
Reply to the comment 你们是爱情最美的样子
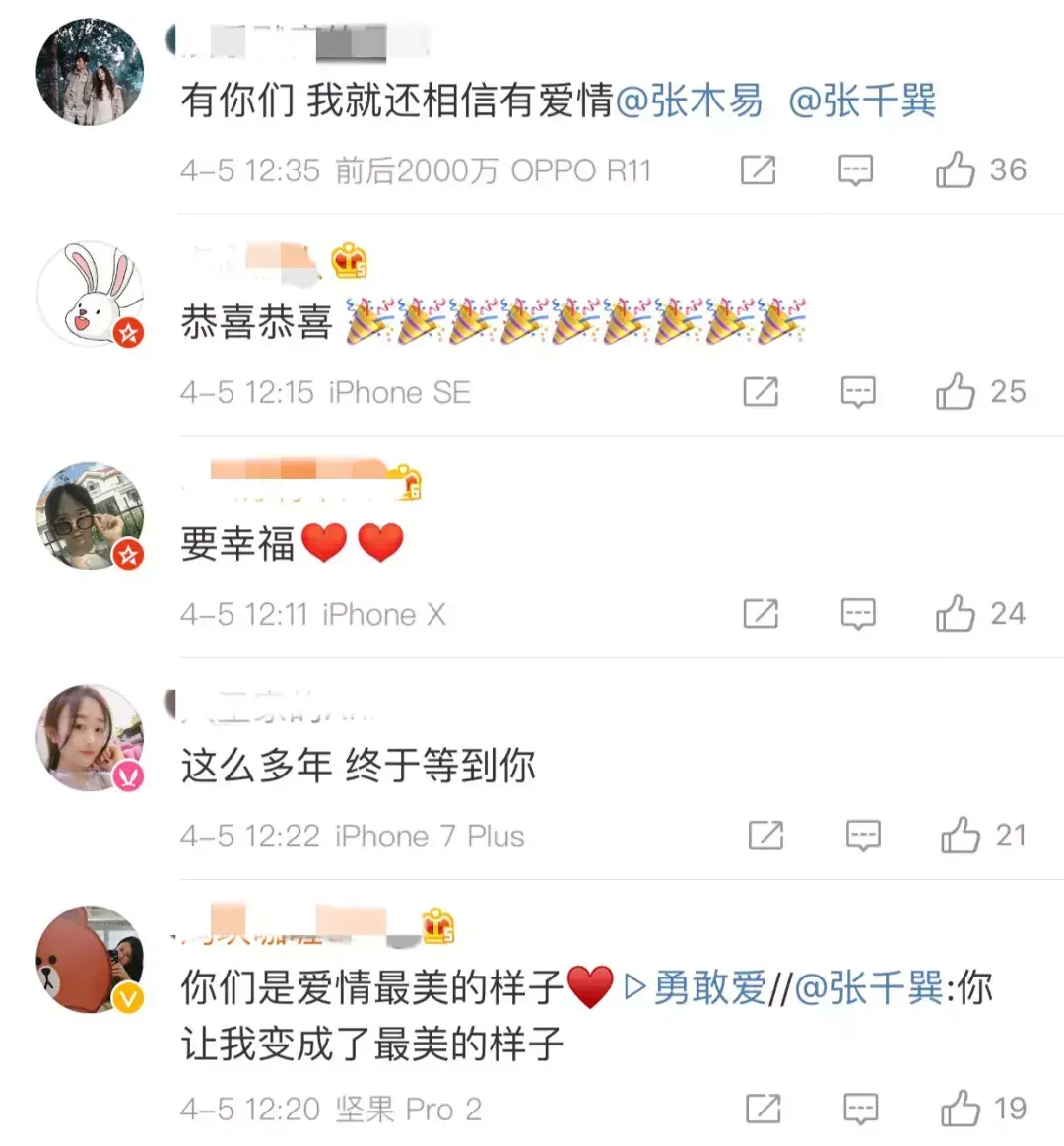click(x=861, y=1109)
